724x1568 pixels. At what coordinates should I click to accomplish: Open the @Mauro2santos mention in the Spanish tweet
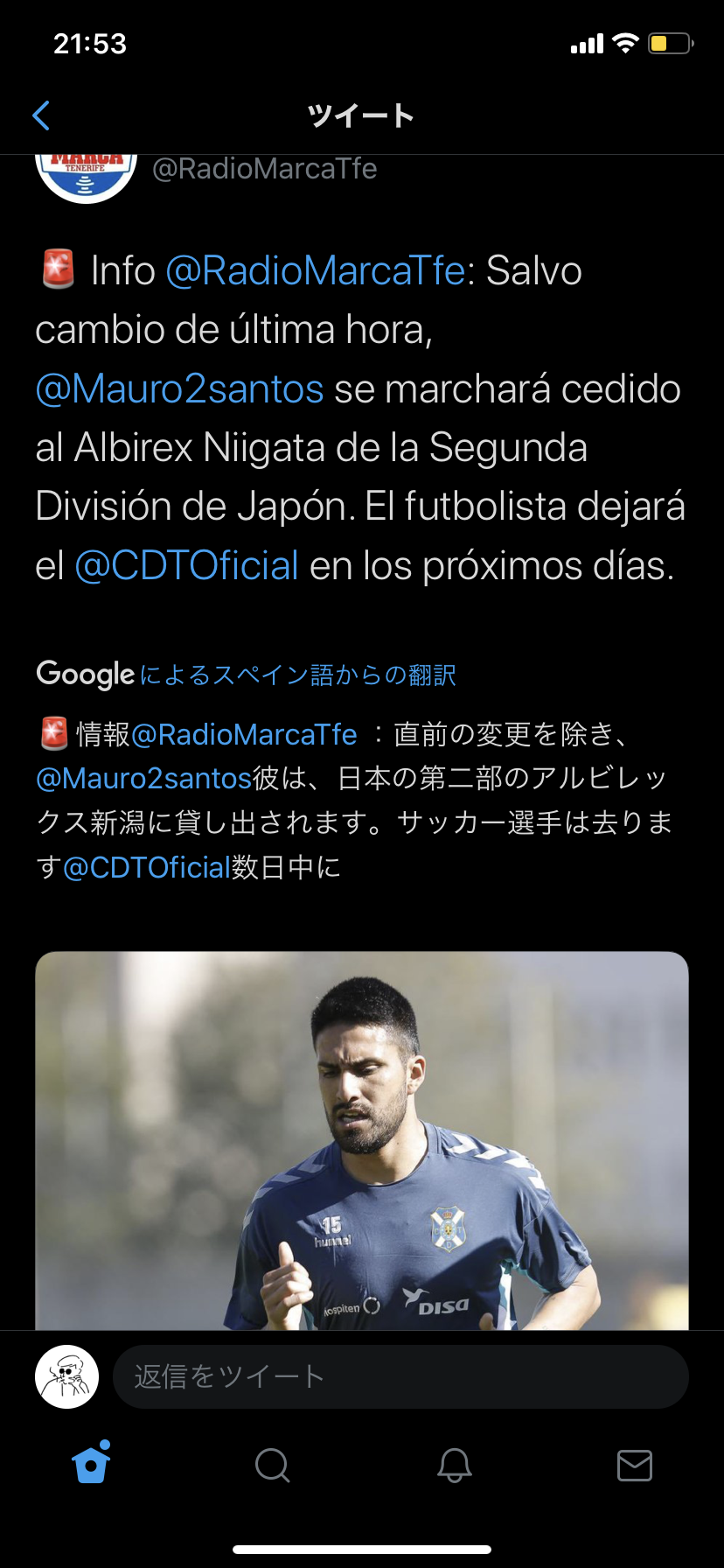click(x=180, y=388)
